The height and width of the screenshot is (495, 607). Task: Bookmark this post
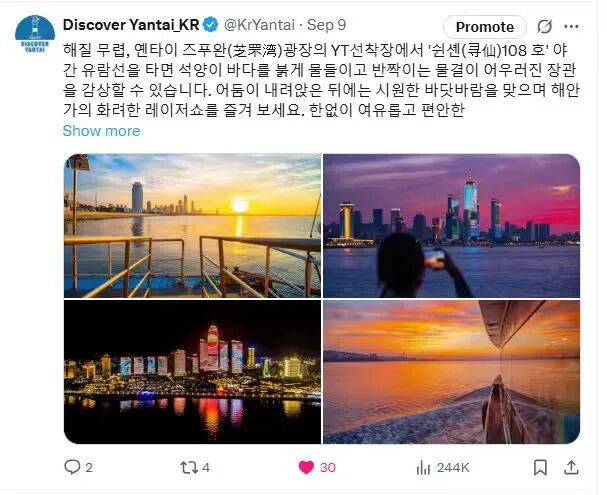pyautogui.click(x=541, y=467)
